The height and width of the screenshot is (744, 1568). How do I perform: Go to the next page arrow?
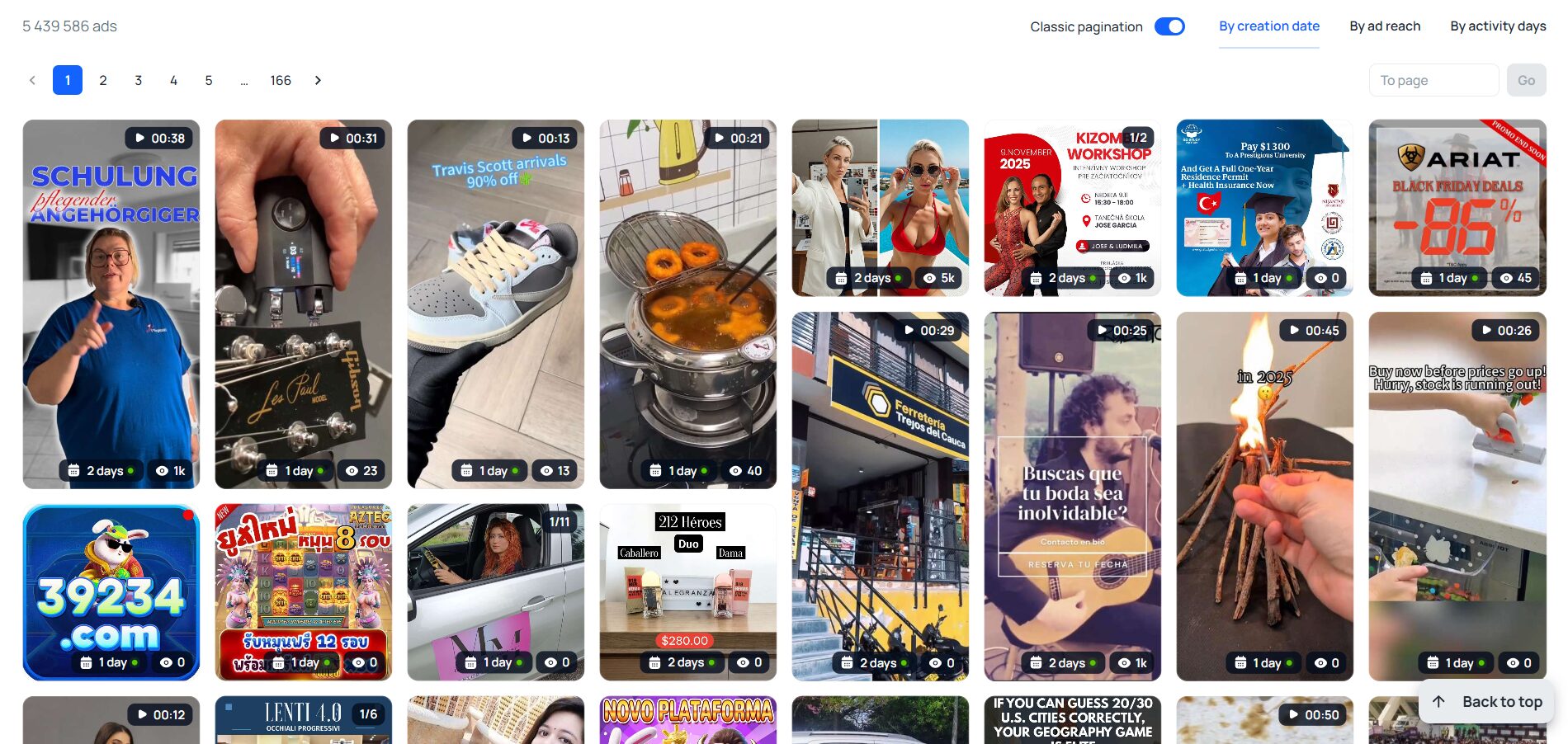point(318,80)
